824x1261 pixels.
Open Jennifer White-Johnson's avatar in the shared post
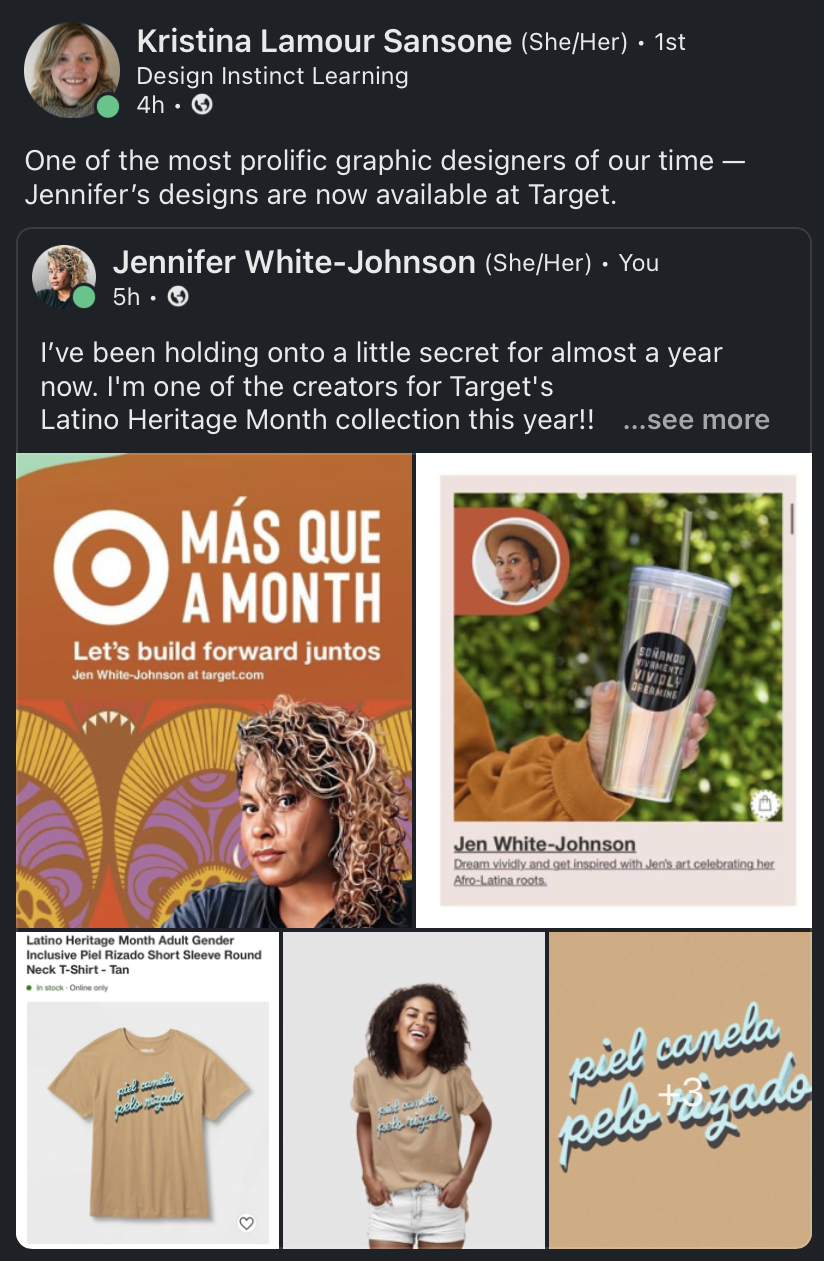64,276
